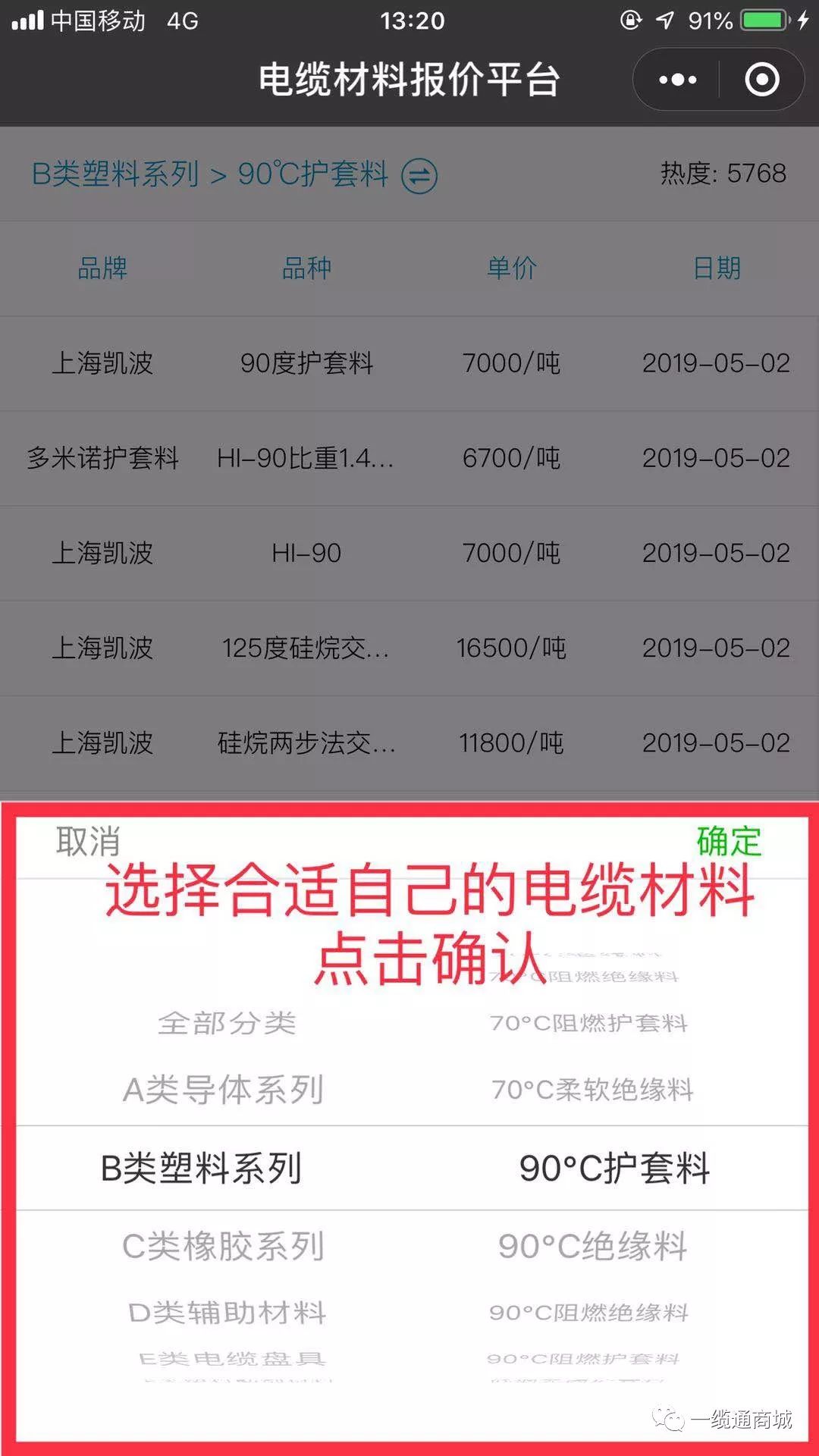
Task: Tap 取消 to cancel the picker
Action: [88, 842]
